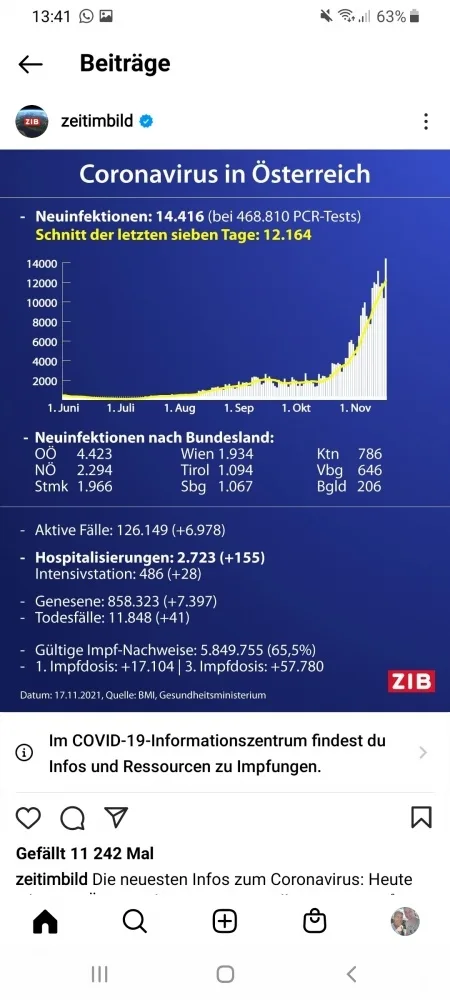The height and width of the screenshot is (1000, 450).
Task: Open the COVID-19-Informationszentrum banner
Action: pyautogui.click(x=225, y=753)
